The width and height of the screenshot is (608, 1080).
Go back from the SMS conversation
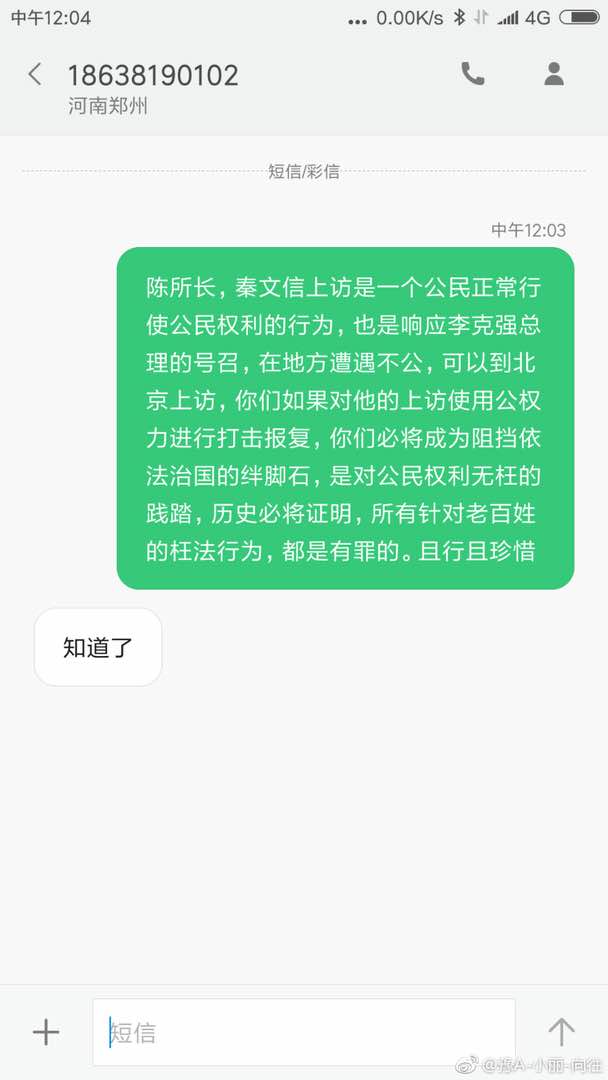(x=35, y=74)
